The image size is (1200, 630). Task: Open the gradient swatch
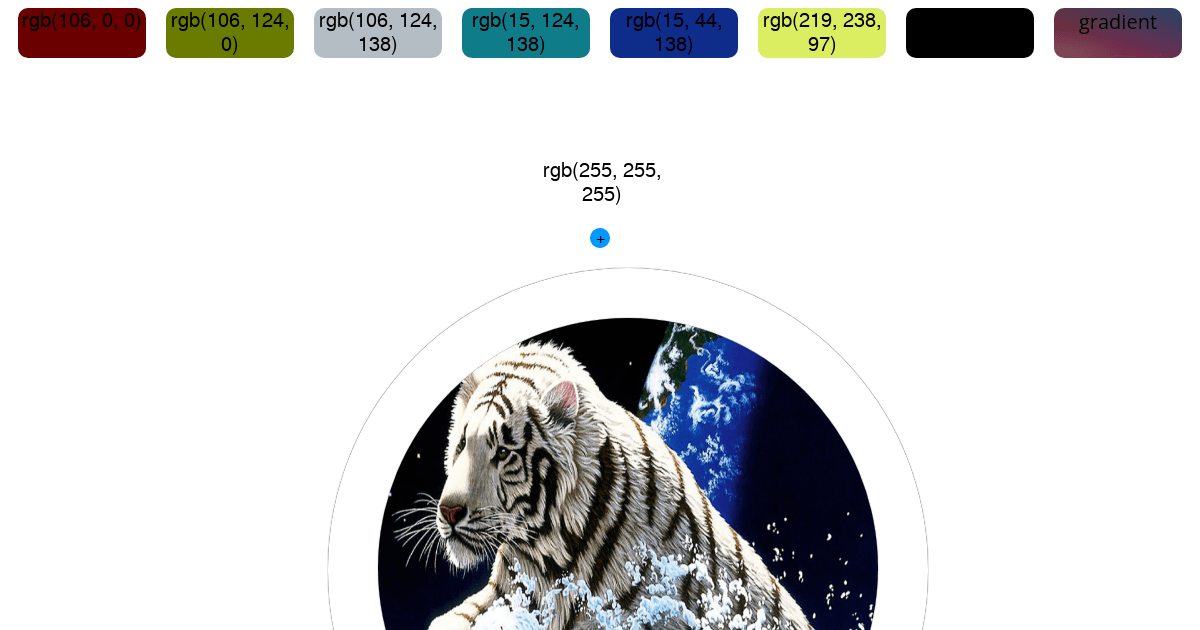click(x=1118, y=33)
